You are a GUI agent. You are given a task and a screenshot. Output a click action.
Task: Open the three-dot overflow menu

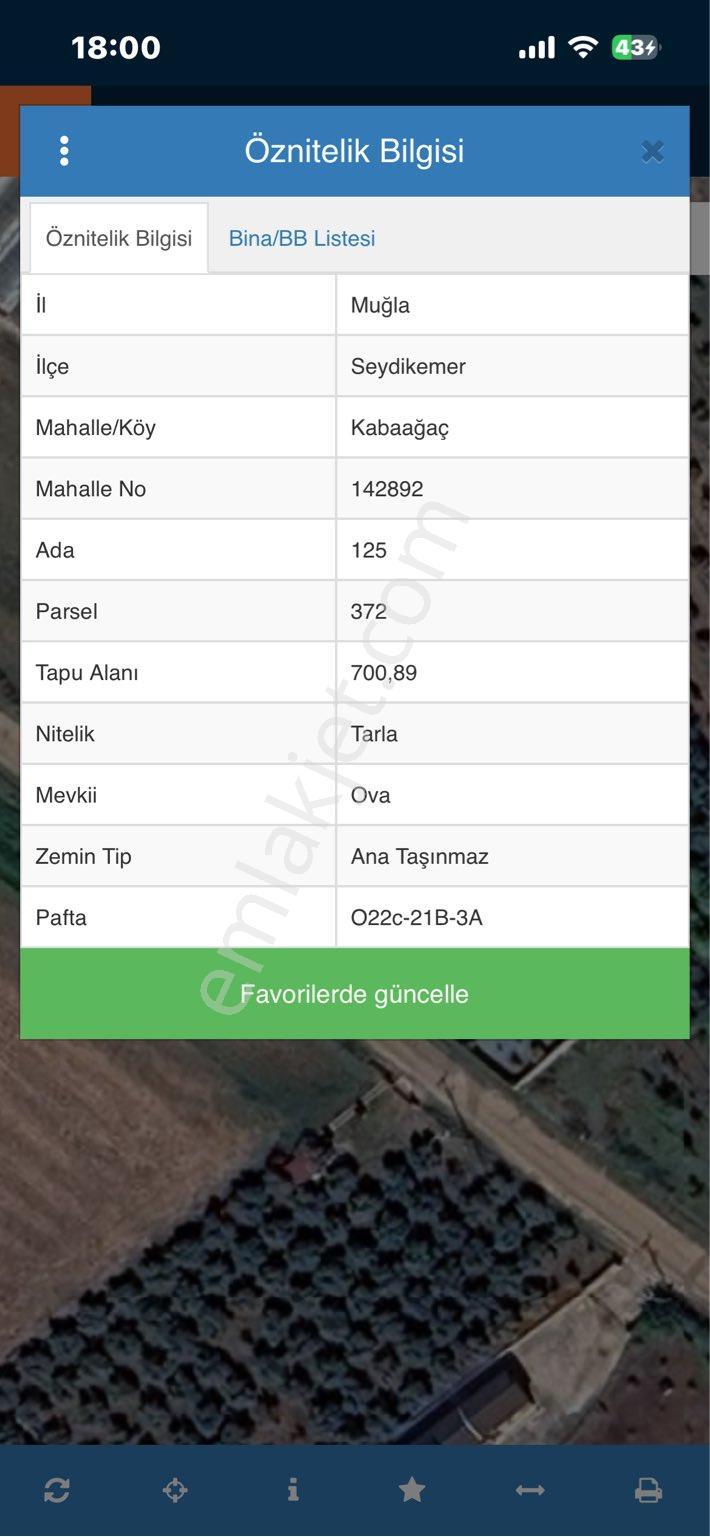[x=64, y=151]
